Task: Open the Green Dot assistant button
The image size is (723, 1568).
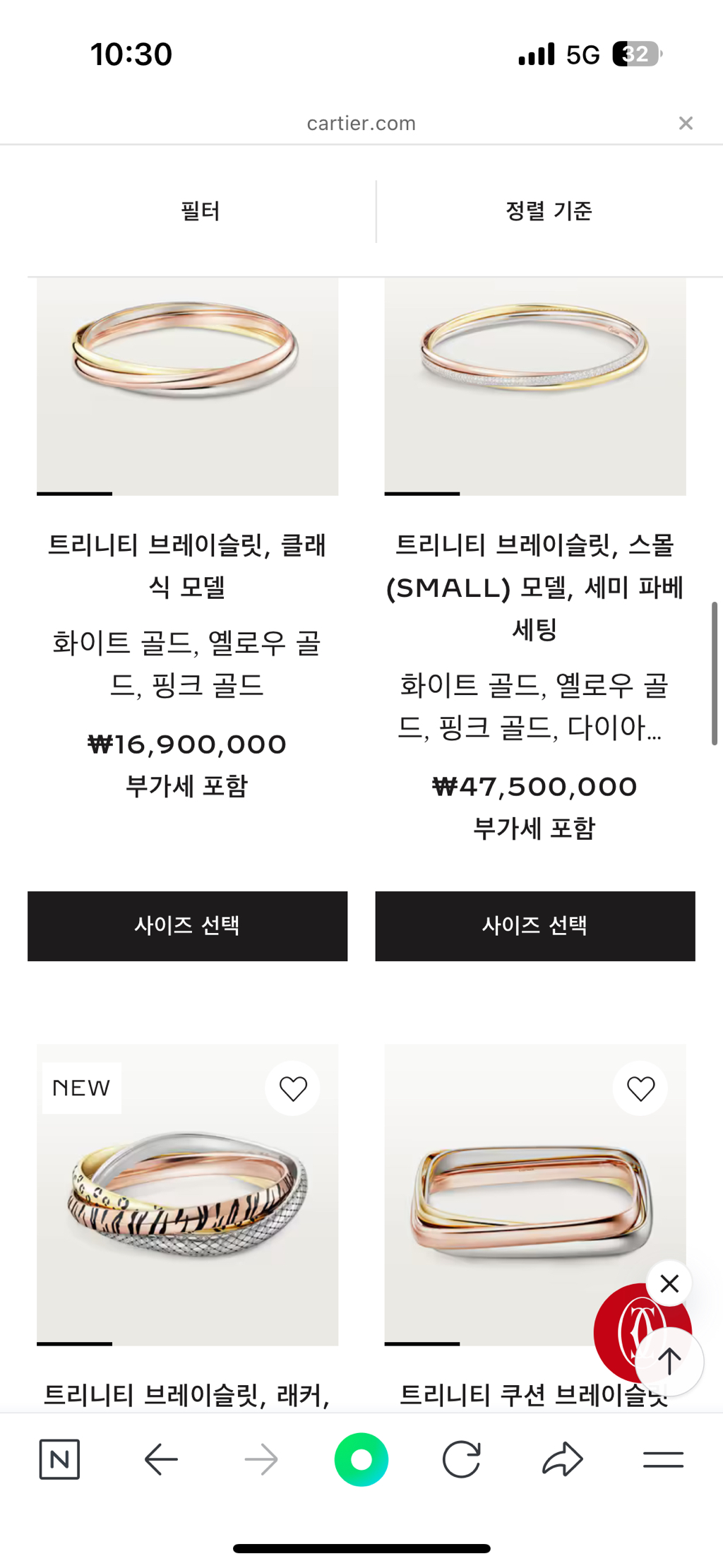Action: pyautogui.click(x=361, y=1461)
